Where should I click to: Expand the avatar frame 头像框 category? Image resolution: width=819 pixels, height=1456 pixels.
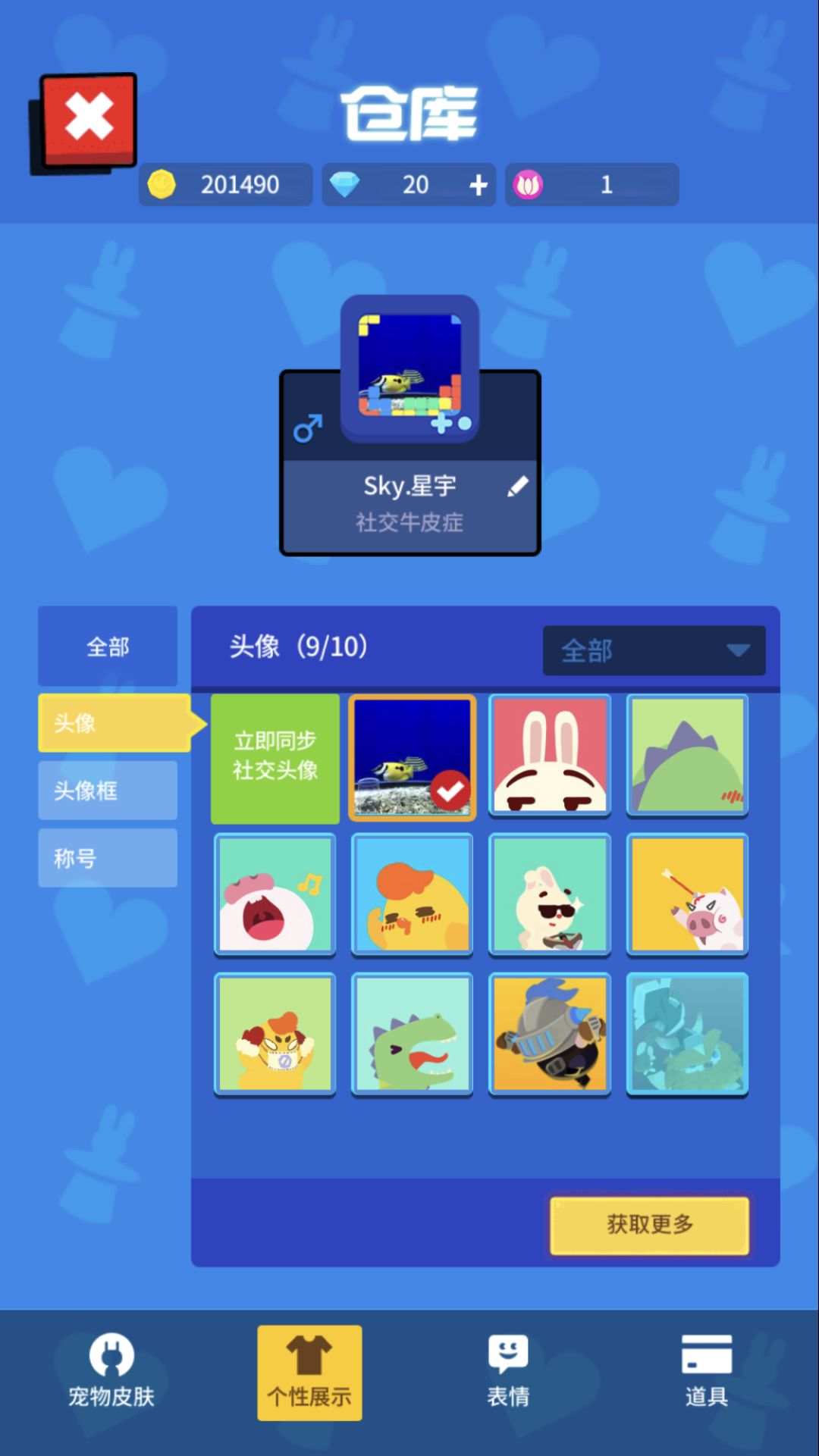(x=107, y=791)
